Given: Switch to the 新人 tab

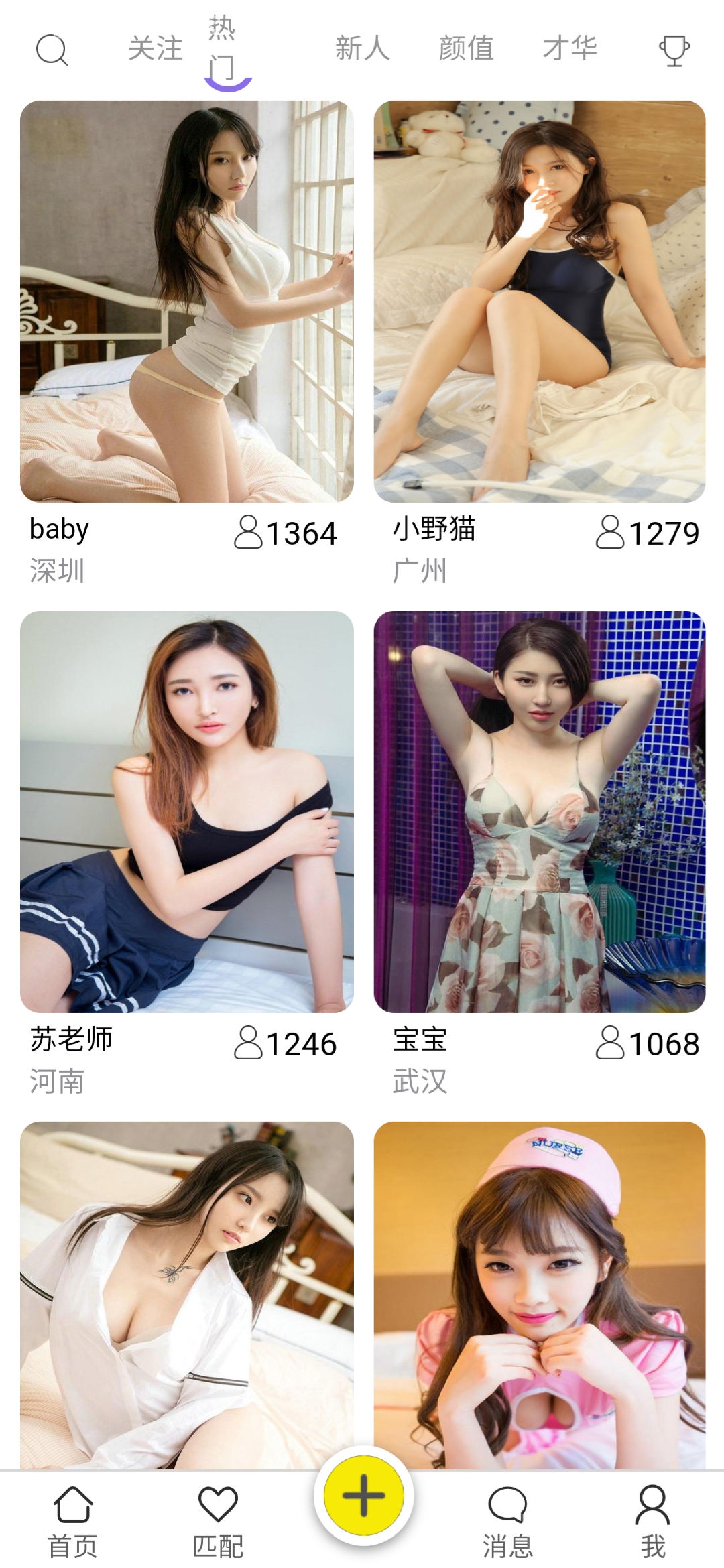Looking at the screenshot, I should pos(362,48).
